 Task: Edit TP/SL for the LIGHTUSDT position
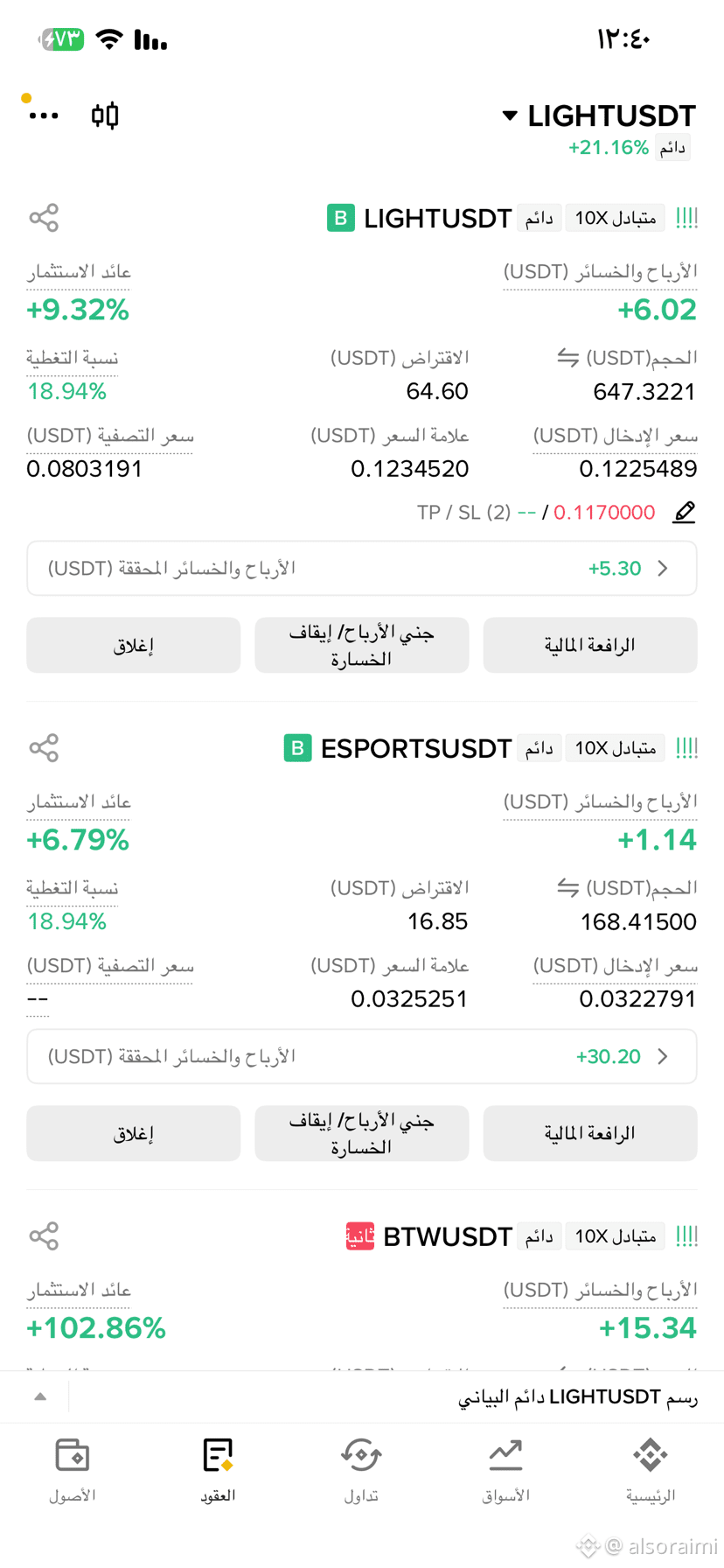(685, 512)
